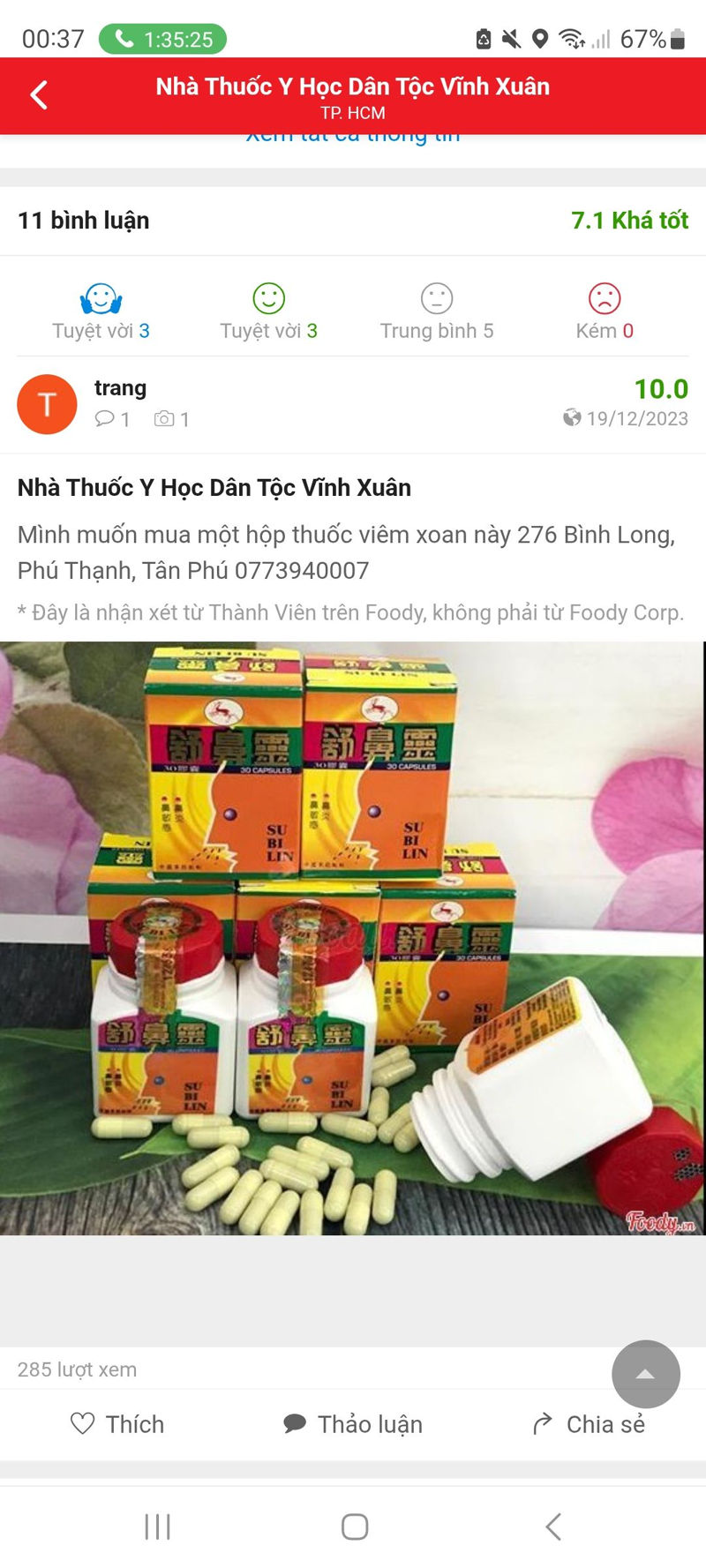
Task: Tap system home button
Action: pos(354,1526)
